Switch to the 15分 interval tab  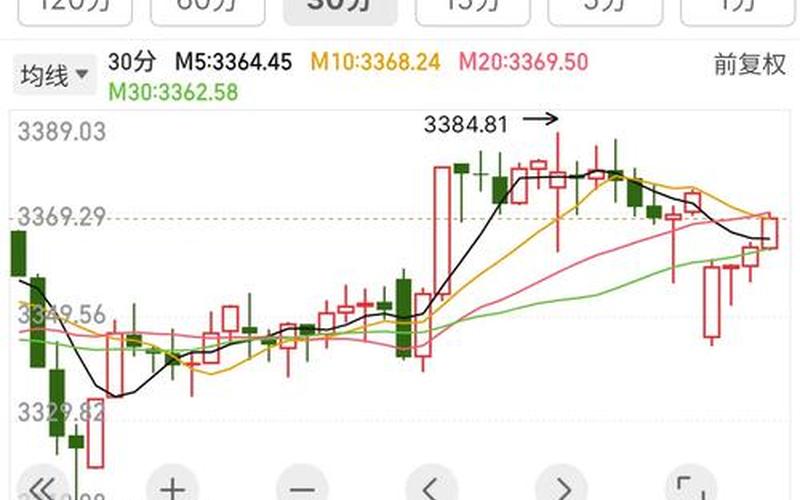pos(471,10)
